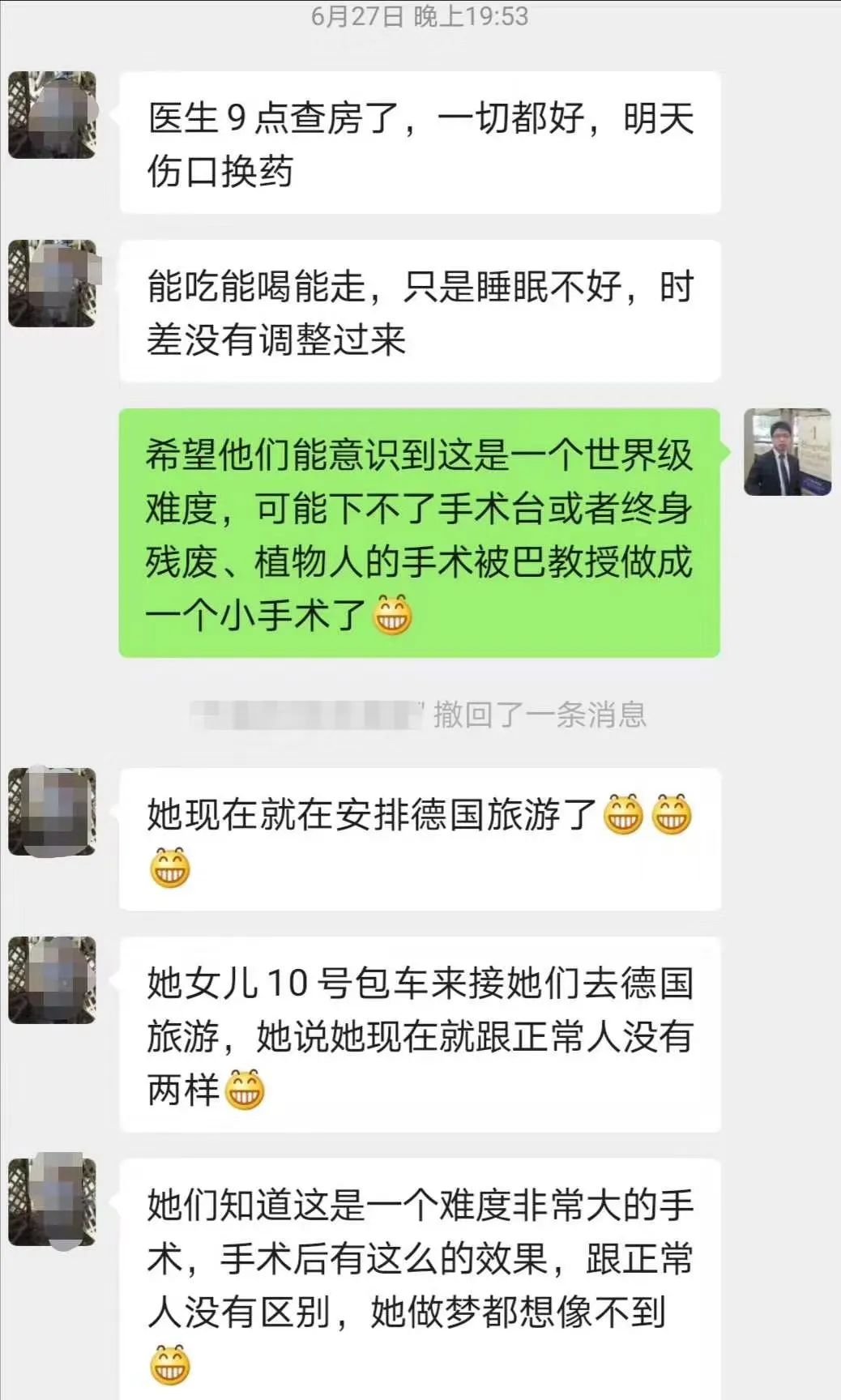Viewport: 841px width, 1400px height.
Task: Open avatar beside '她们知道这是一个难度非常大' message
Action: click(x=52, y=1202)
